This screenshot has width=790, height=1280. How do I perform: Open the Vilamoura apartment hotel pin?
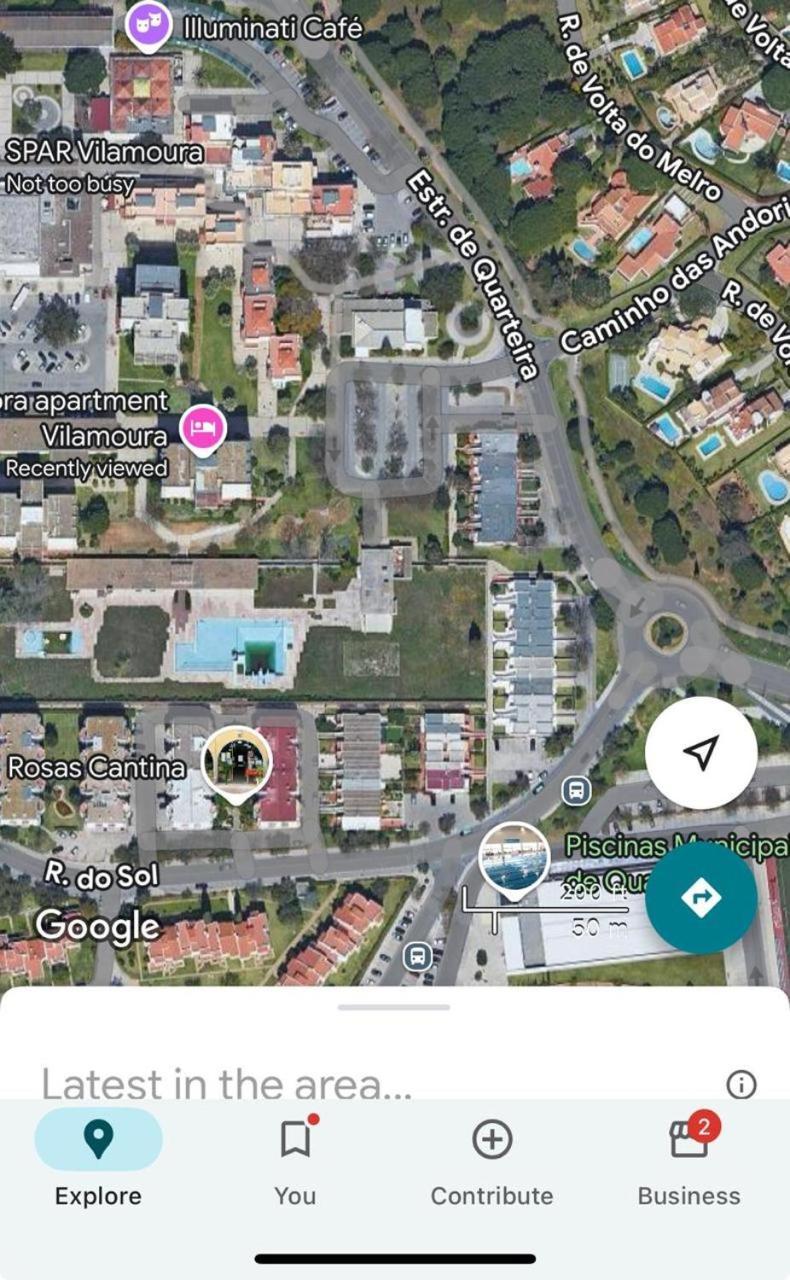tap(203, 431)
